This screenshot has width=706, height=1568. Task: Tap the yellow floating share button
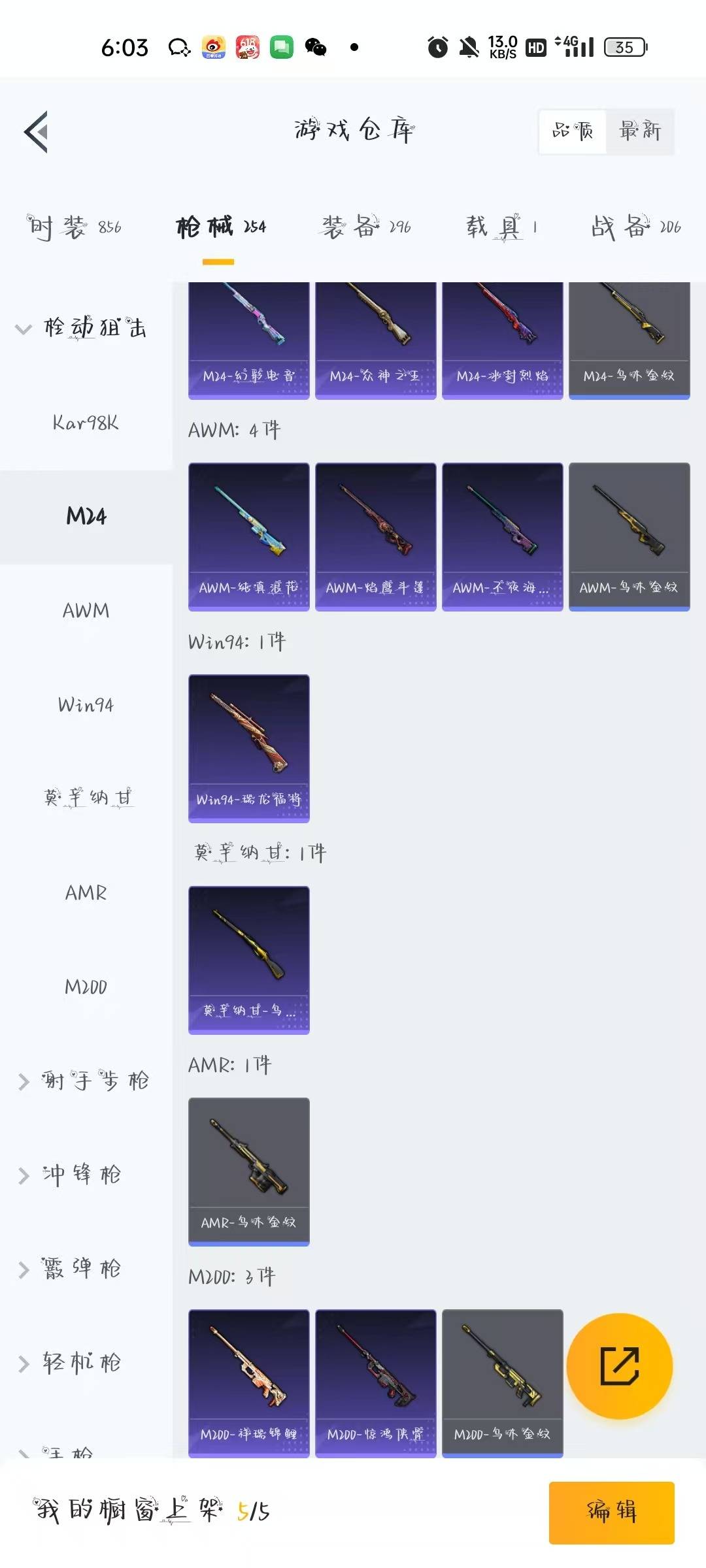(619, 1365)
